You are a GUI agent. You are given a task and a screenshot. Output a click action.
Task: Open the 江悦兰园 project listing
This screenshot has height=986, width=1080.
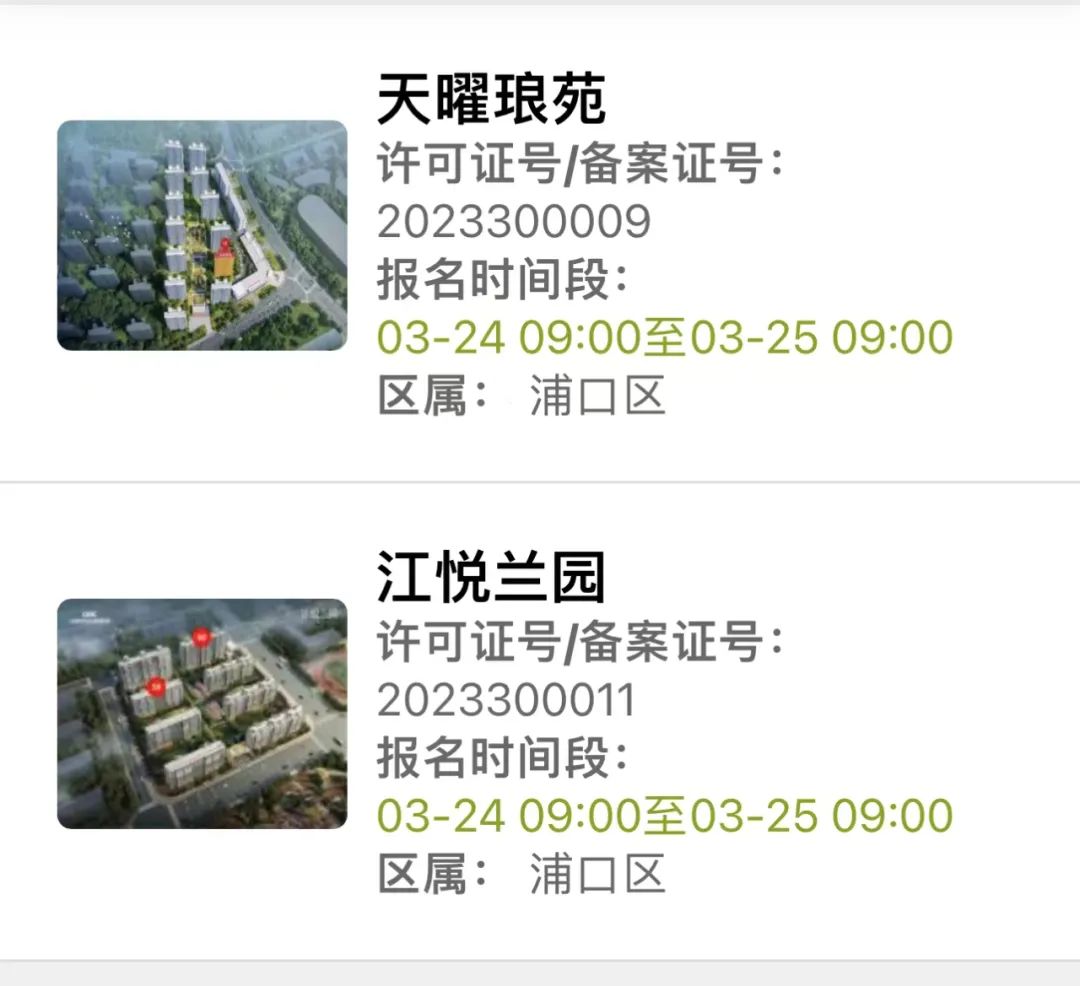point(491,579)
